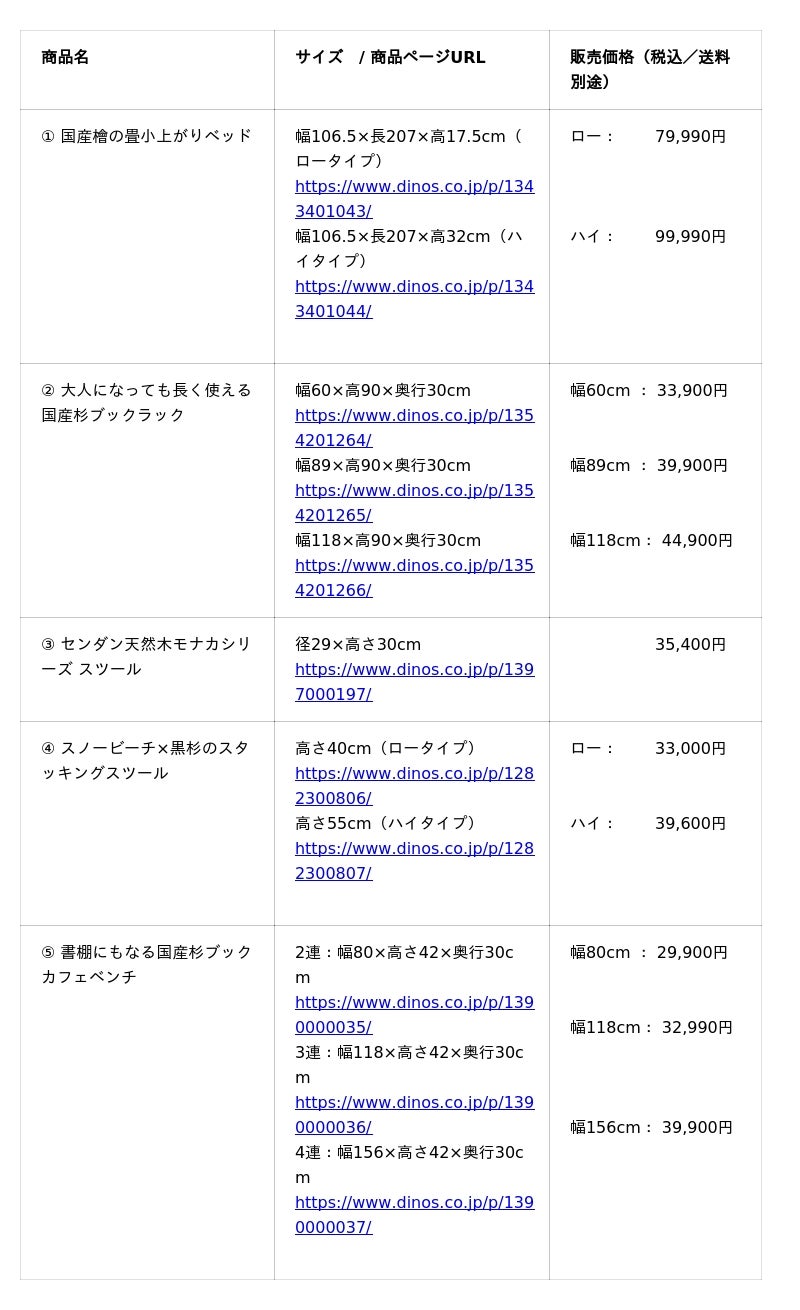
Task: Open the 1343401044 high-type bed link
Action: pyautogui.click(x=414, y=298)
